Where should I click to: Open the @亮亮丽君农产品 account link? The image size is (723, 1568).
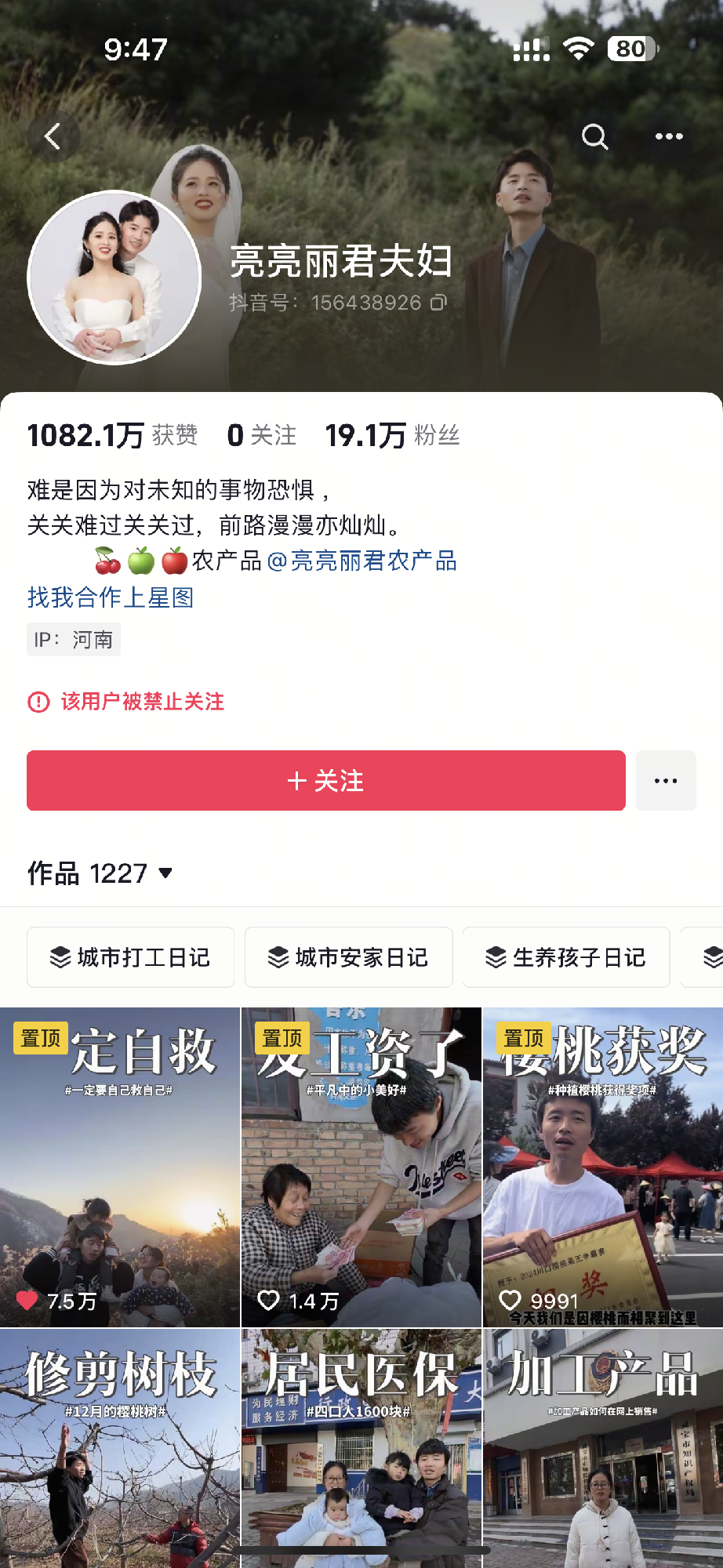361,561
